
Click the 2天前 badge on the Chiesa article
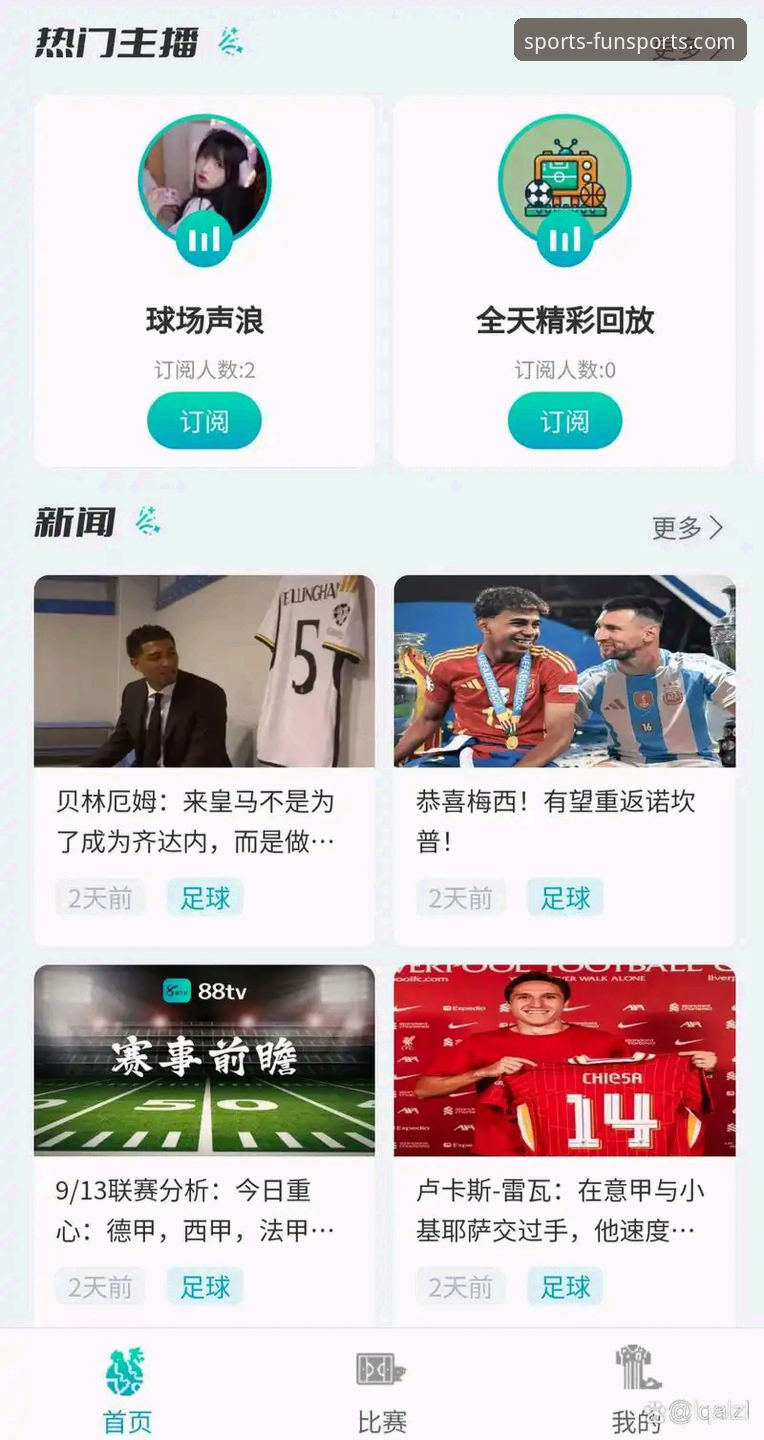pyautogui.click(x=460, y=1287)
